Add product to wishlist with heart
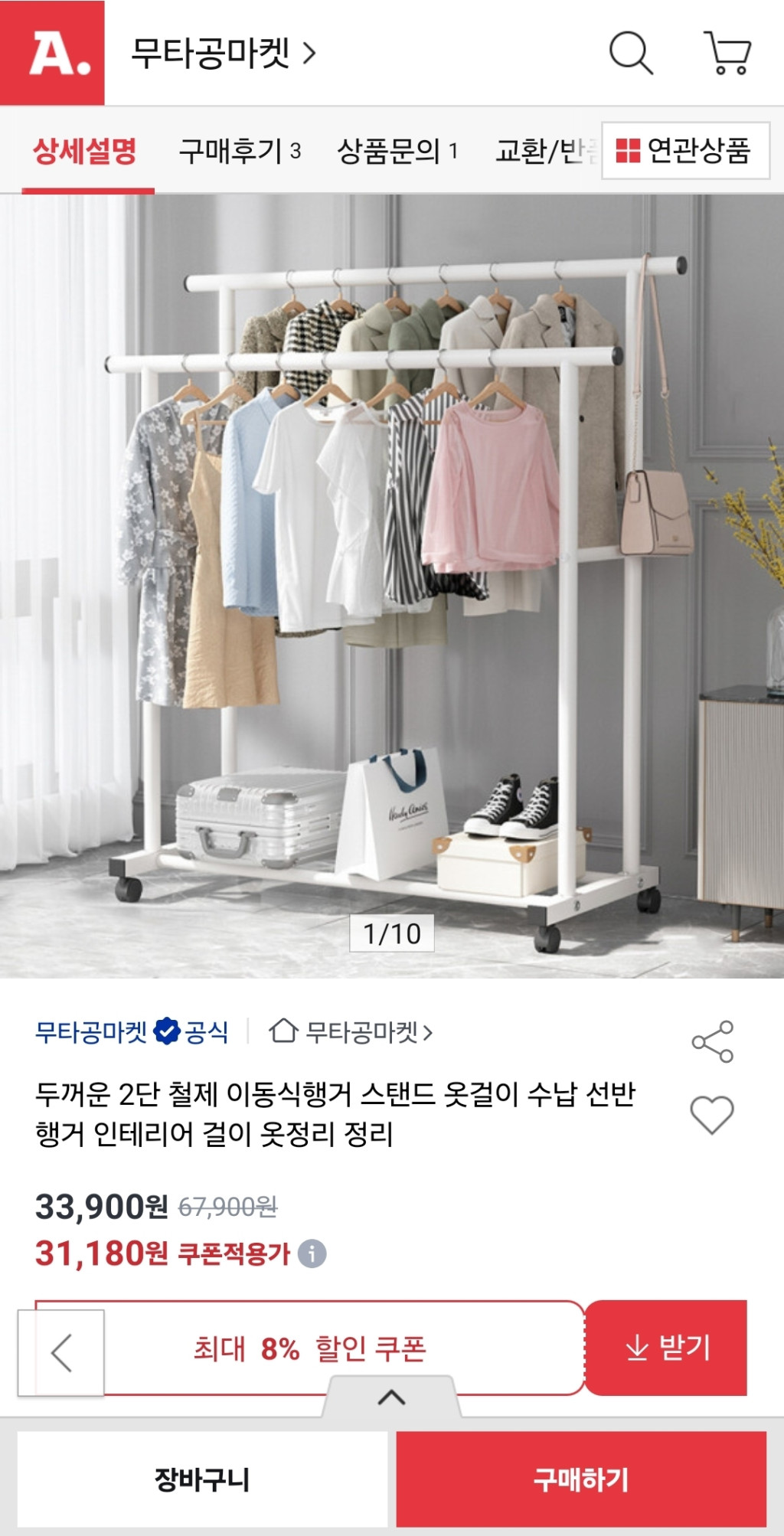 pyautogui.click(x=712, y=1115)
